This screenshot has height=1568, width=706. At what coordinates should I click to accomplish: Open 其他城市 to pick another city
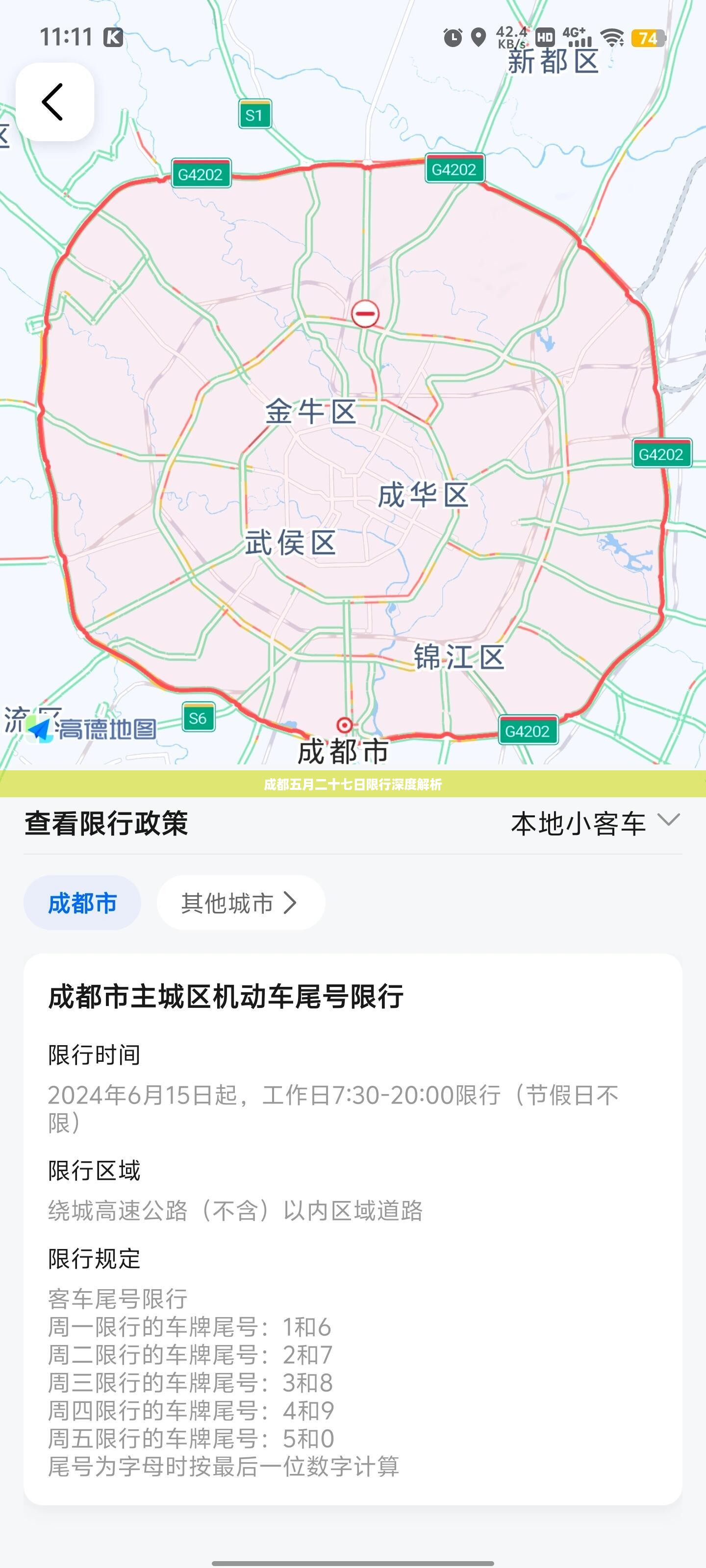point(241,903)
